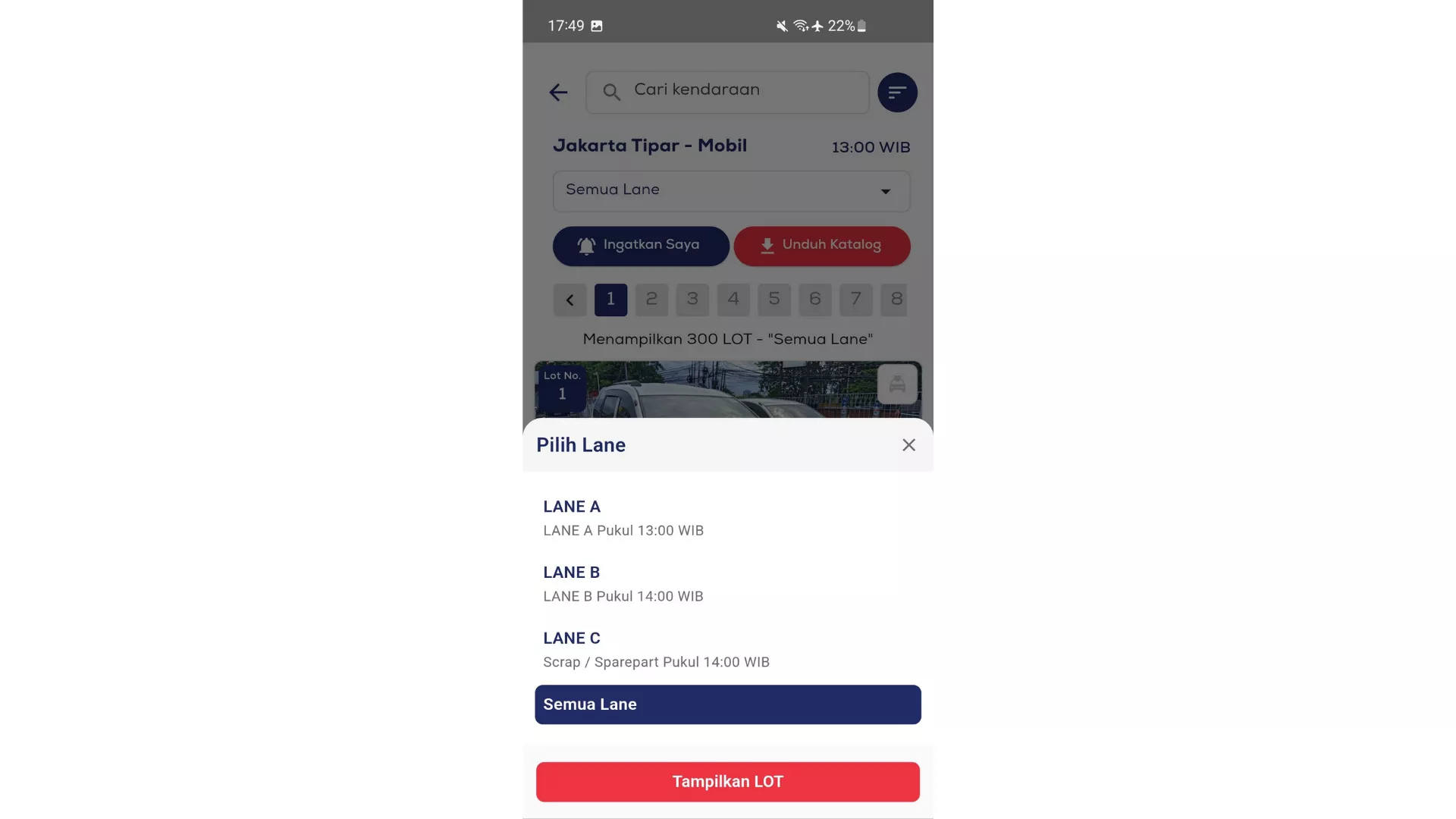
Task: Choose LANE B option
Action: (x=726, y=584)
